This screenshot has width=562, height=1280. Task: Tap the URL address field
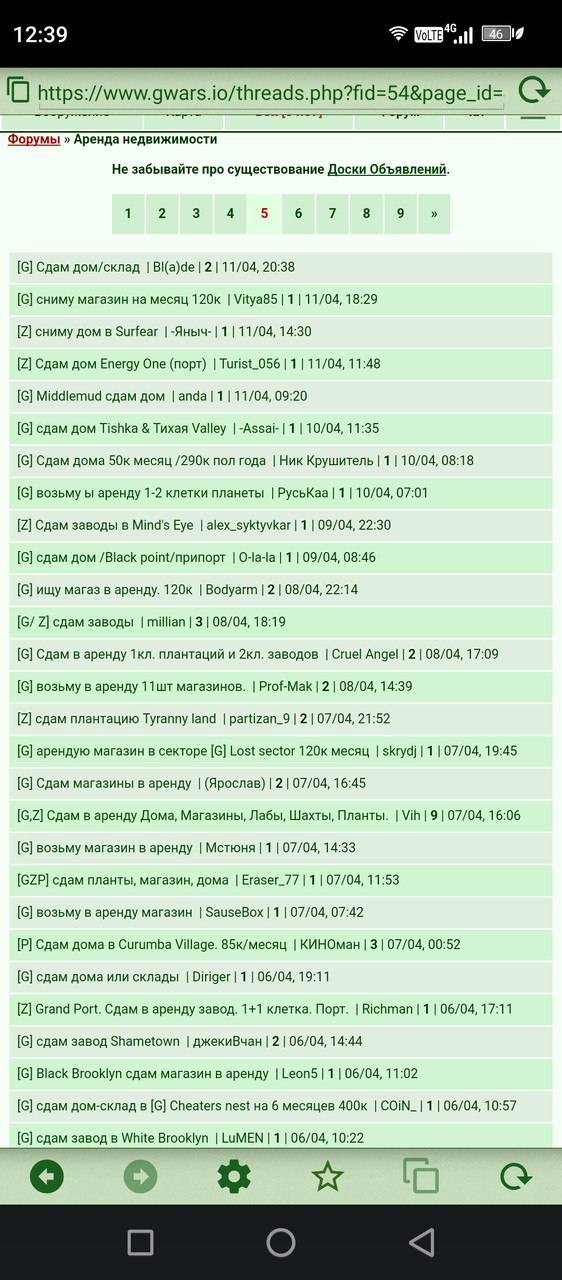click(272, 93)
